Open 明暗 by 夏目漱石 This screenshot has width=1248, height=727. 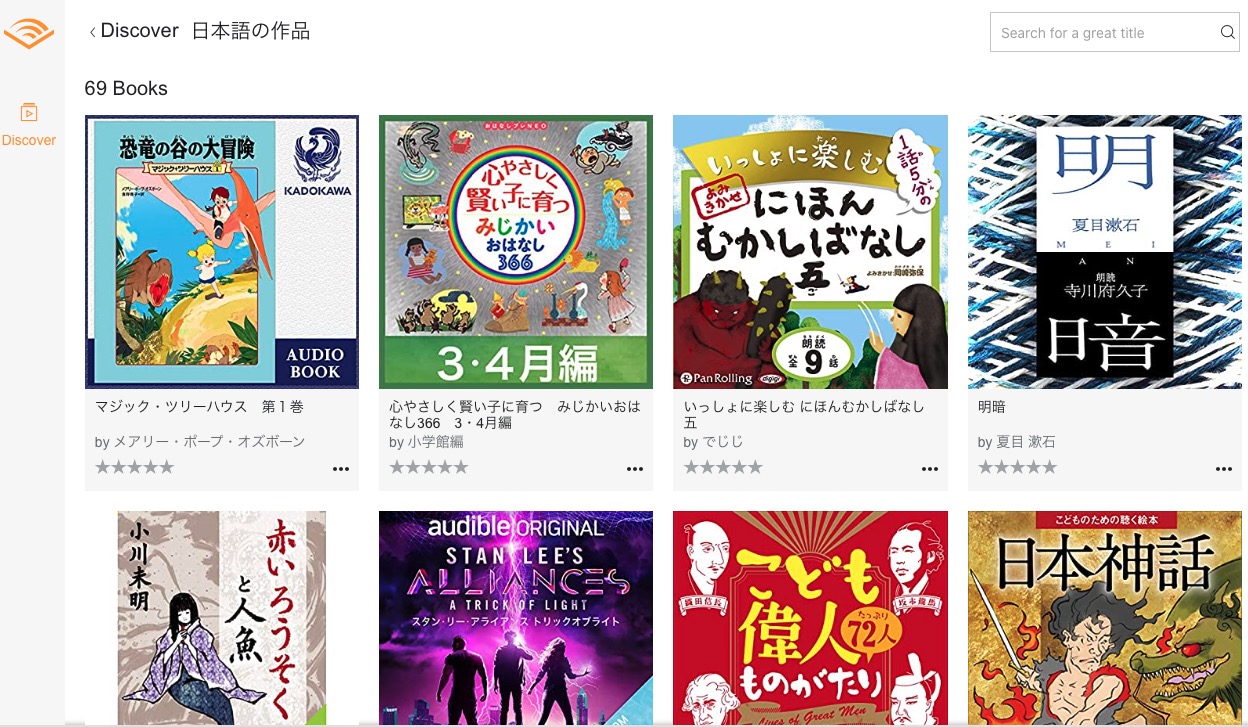pyautogui.click(x=1104, y=252)
